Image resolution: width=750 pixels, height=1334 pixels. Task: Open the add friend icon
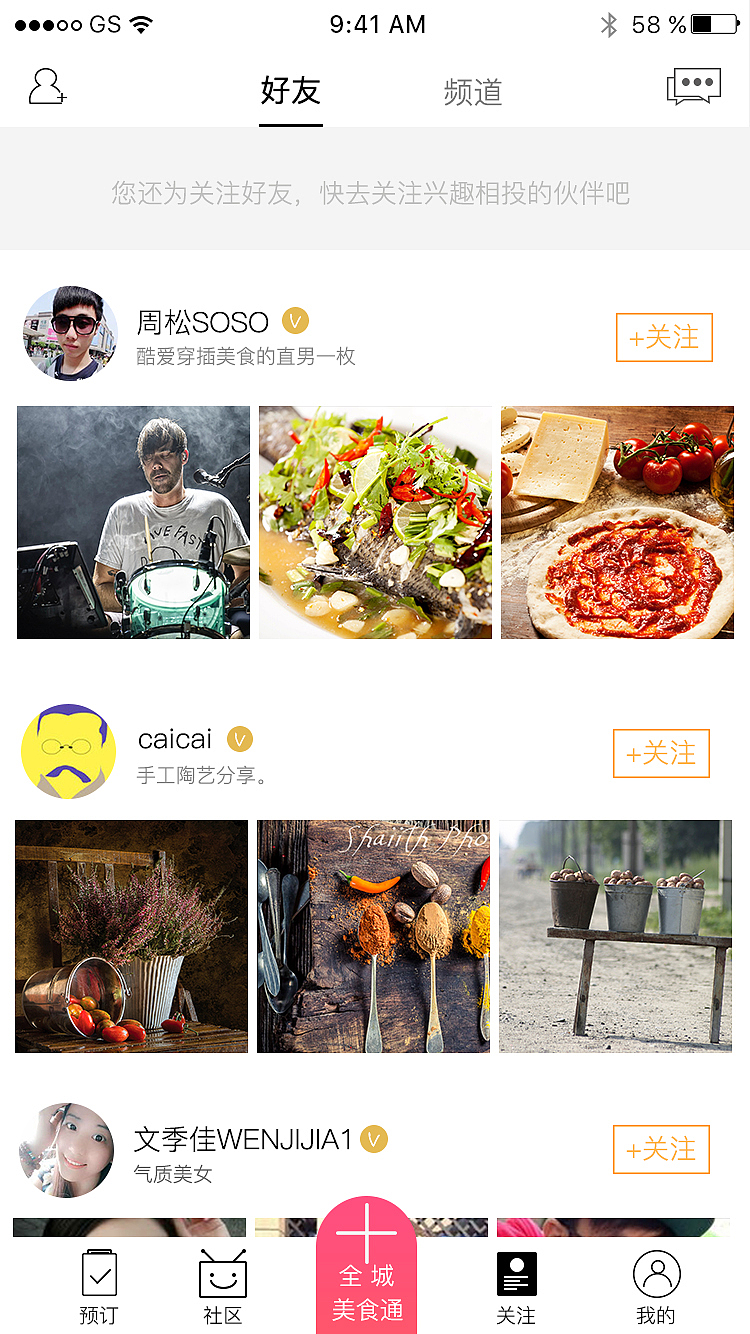46,87
